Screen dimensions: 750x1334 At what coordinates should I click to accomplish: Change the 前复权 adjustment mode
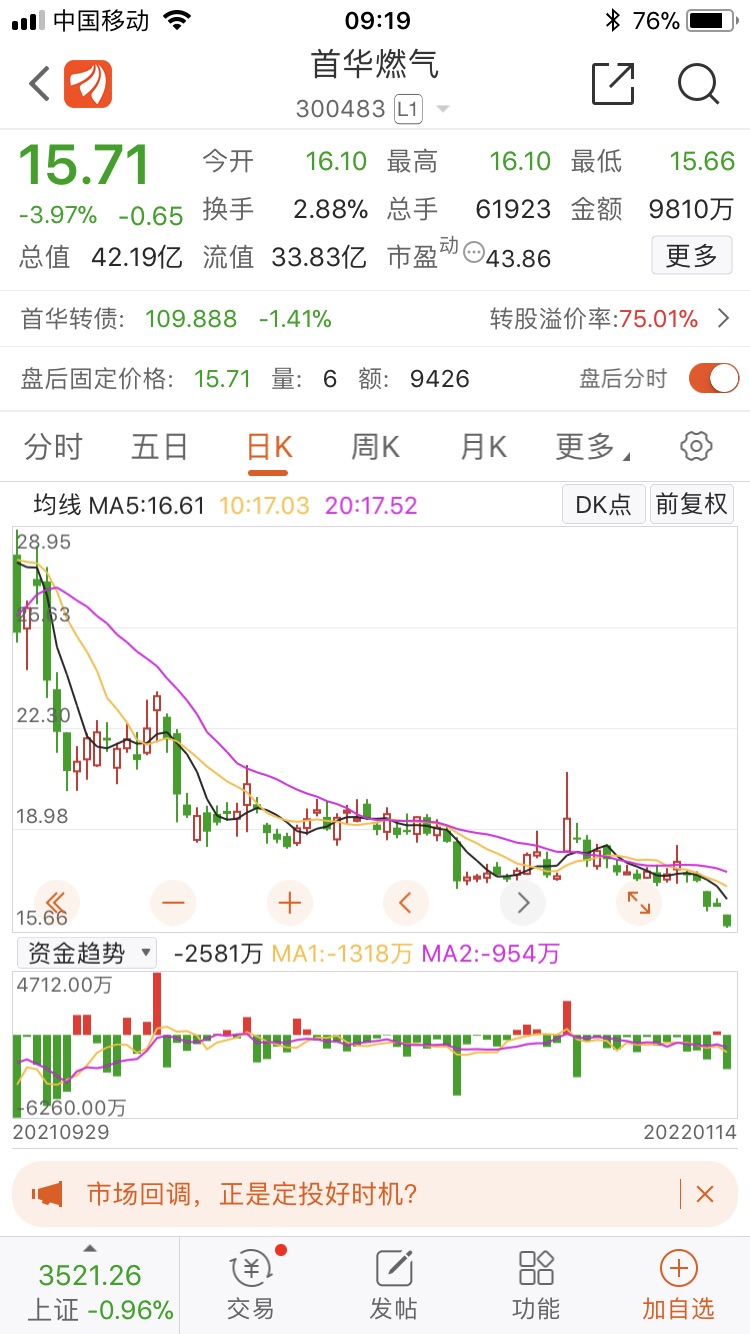pyautogui.click(x=691, y=504)
